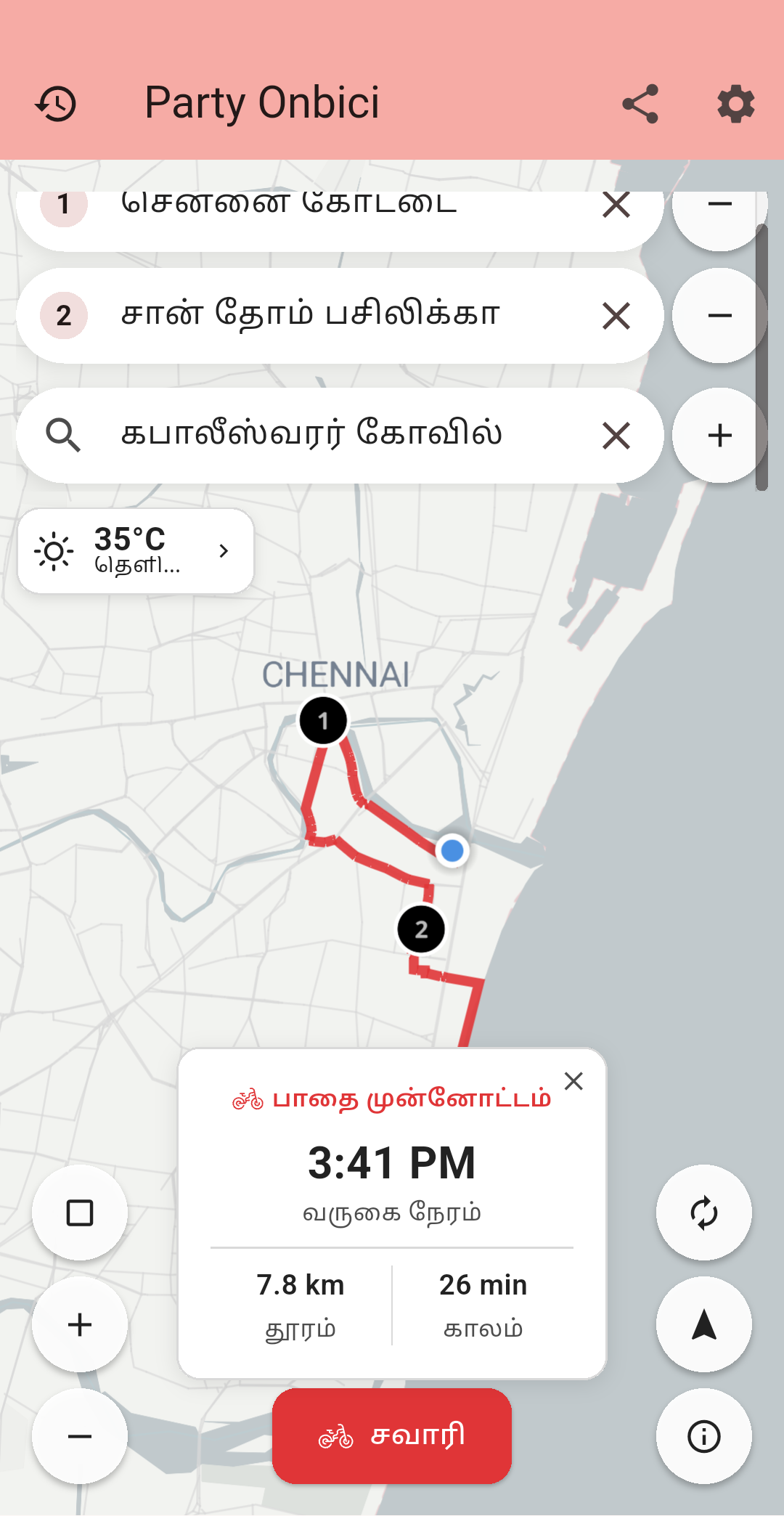Screen dimensions: 784x1516
Task: Select marker 2 on the map
Action: tap(421, 929)
